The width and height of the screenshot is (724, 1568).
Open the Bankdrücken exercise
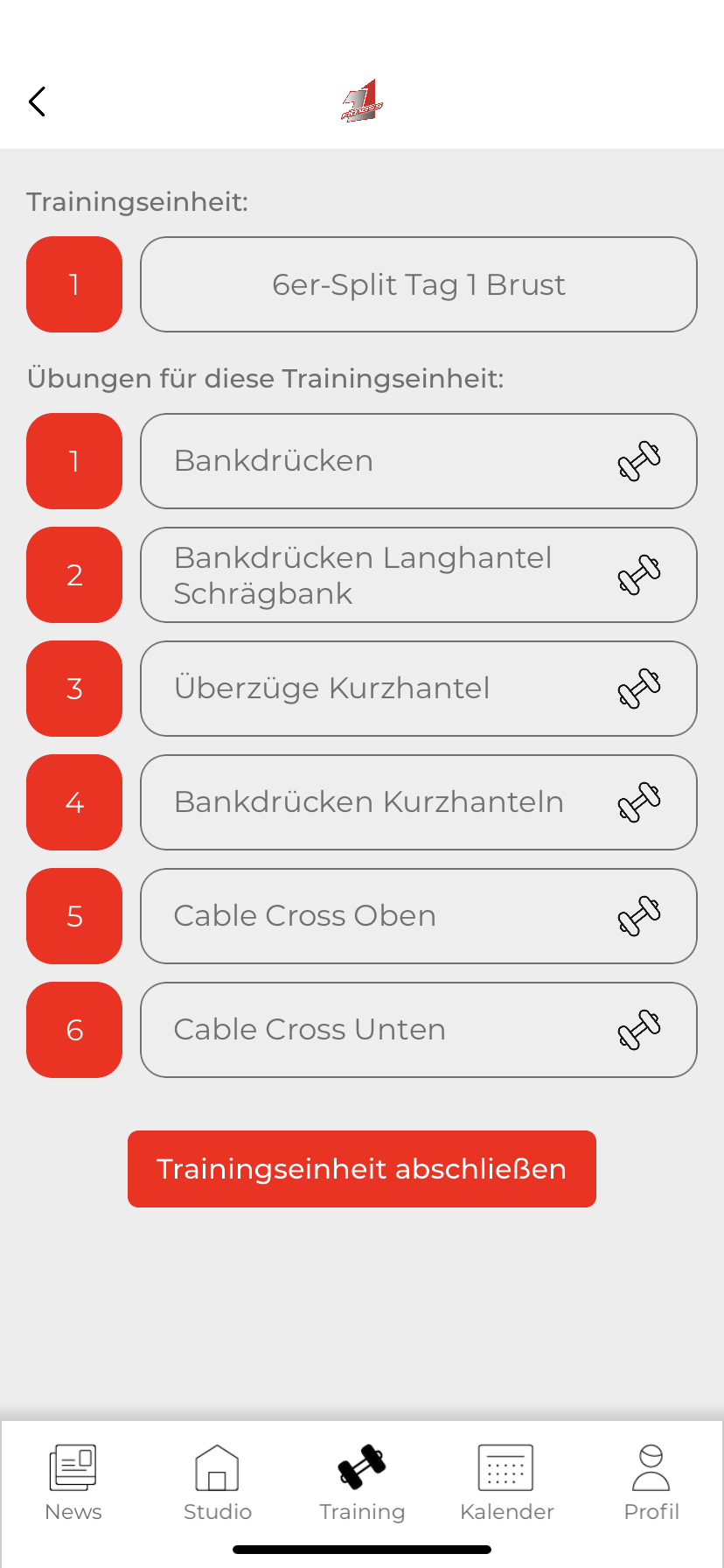click(x=418, y=461)
